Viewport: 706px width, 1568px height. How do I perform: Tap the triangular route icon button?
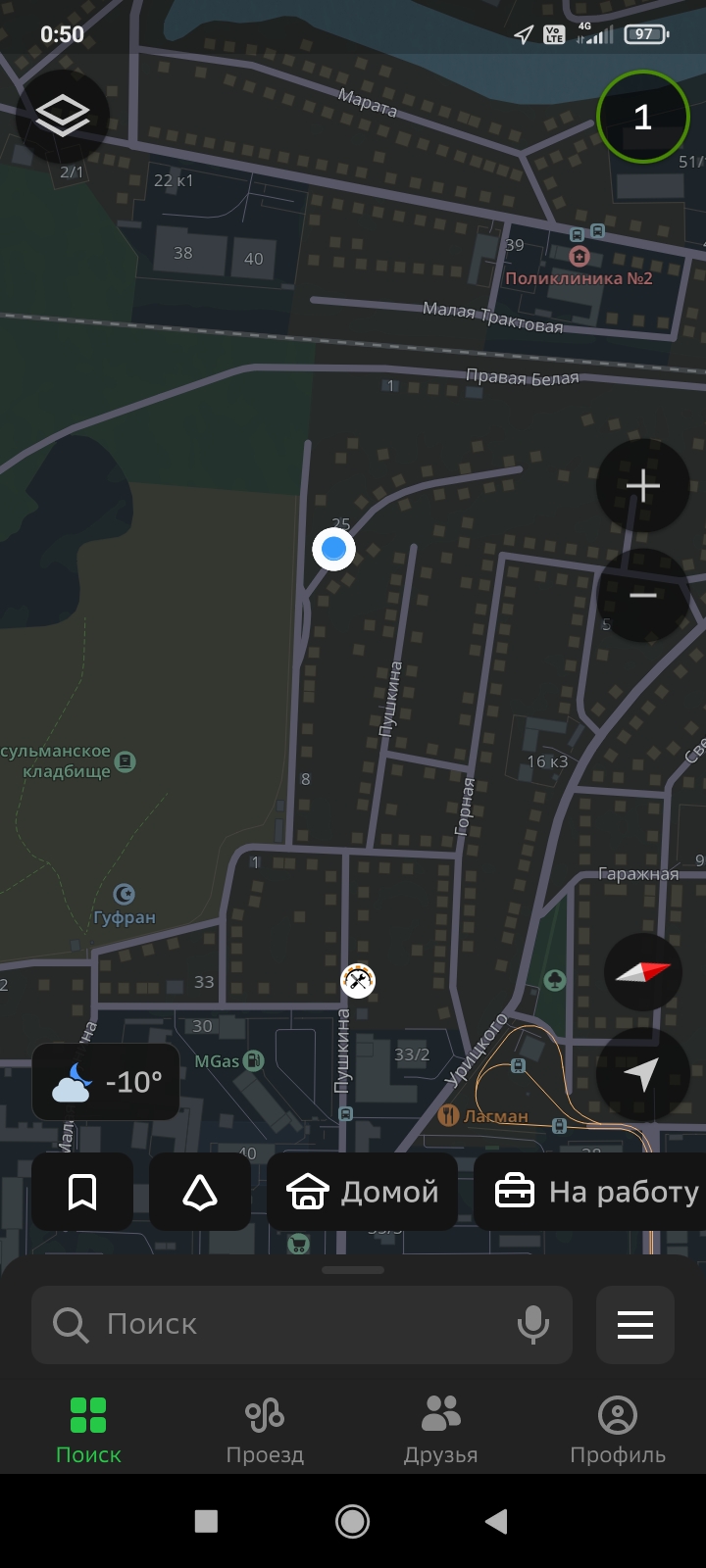coord(200,1192)
